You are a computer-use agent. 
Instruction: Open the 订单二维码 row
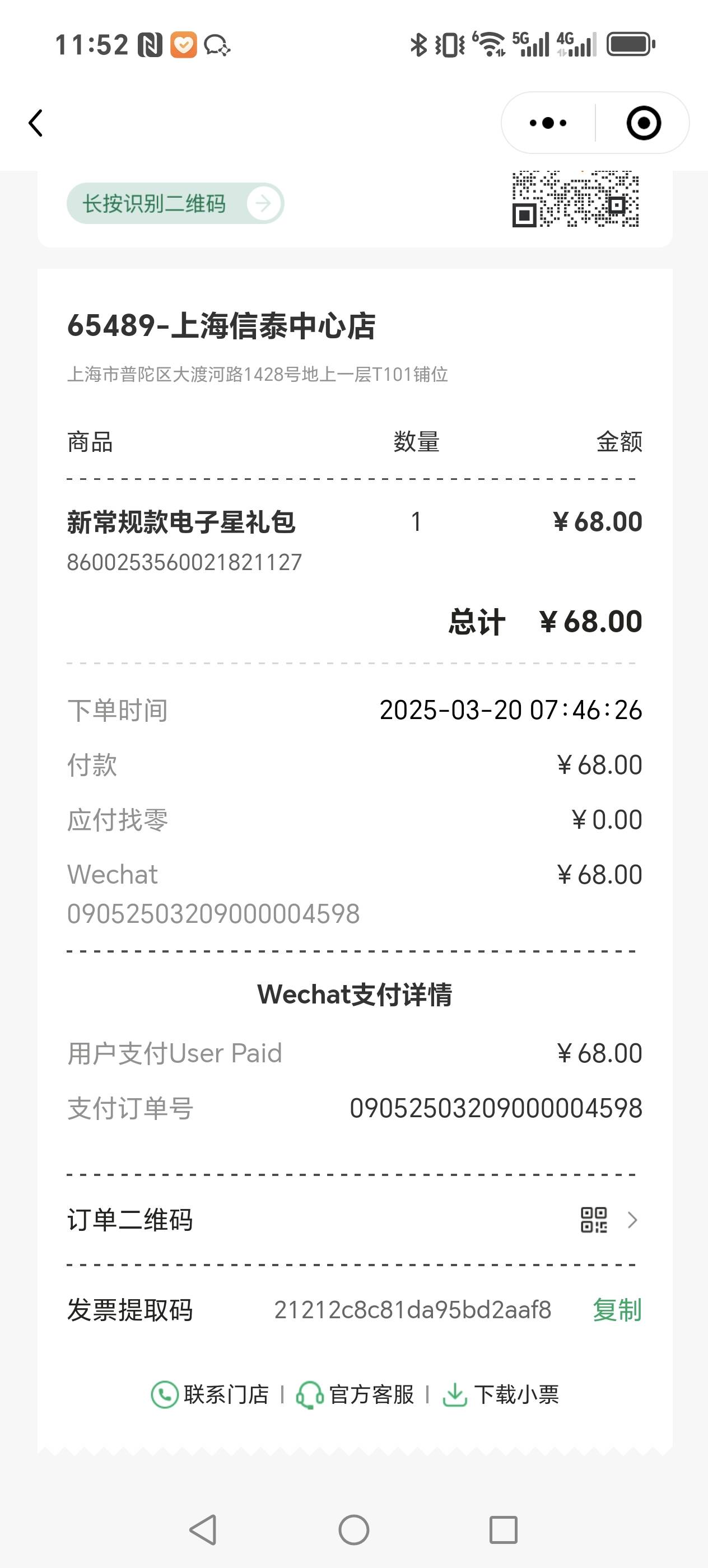355,1220
